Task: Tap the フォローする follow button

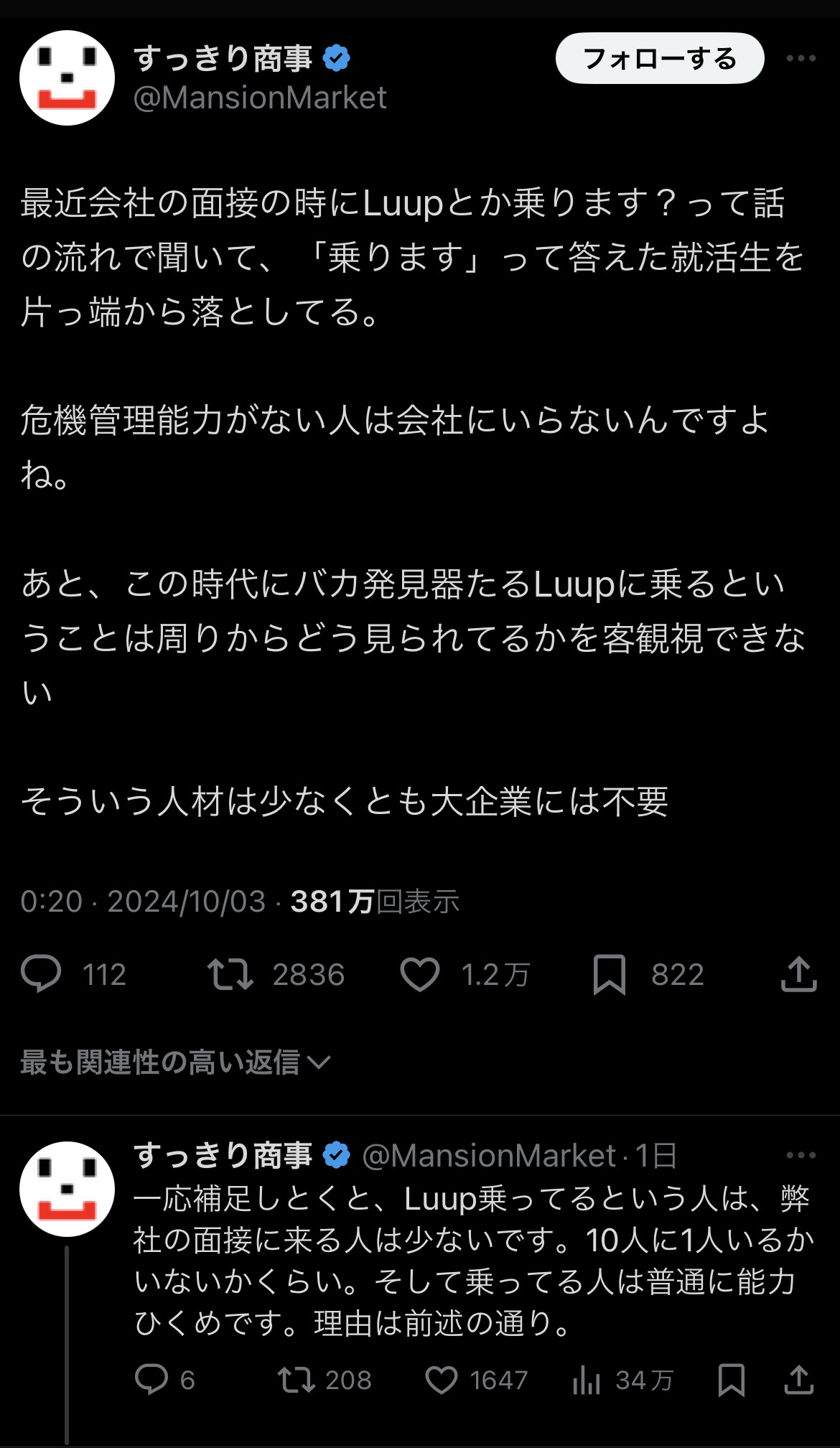Action: pos(660,58)
